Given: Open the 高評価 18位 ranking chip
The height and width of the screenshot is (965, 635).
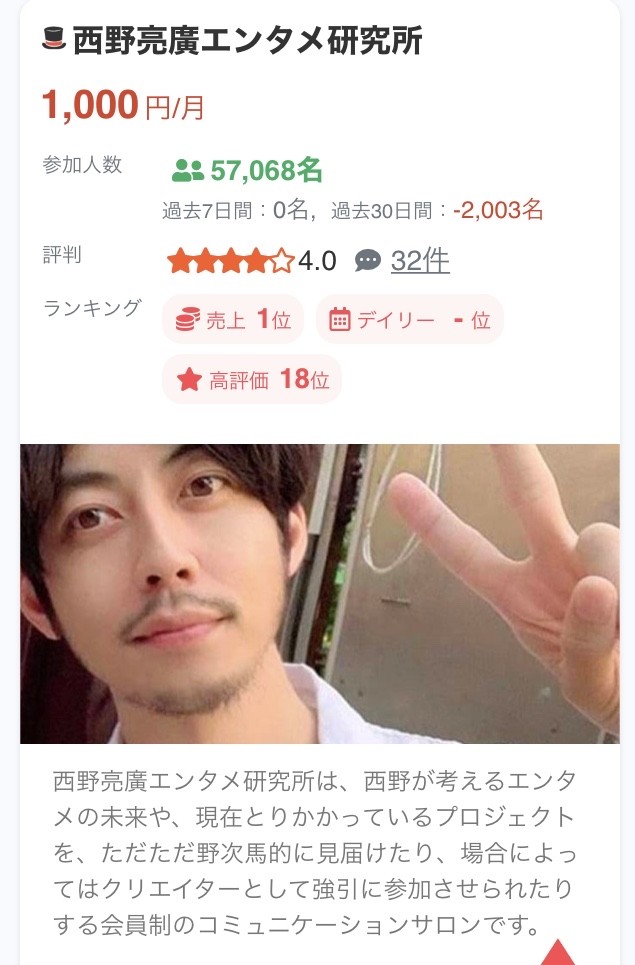Looking at the screenshot, I should (x=252, y=380).
